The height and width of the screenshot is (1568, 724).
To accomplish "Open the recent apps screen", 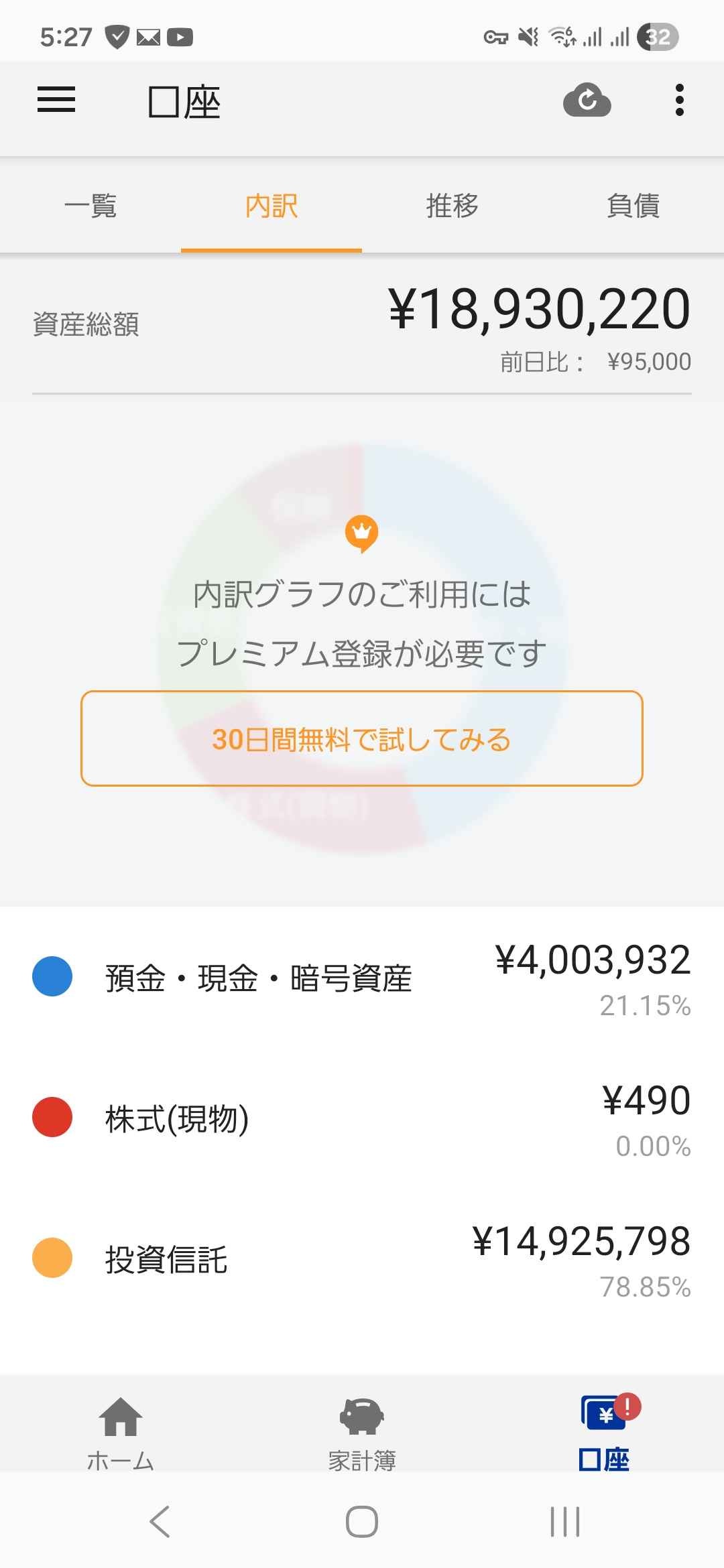I will pyautogui.click(x=564, y=1521).
